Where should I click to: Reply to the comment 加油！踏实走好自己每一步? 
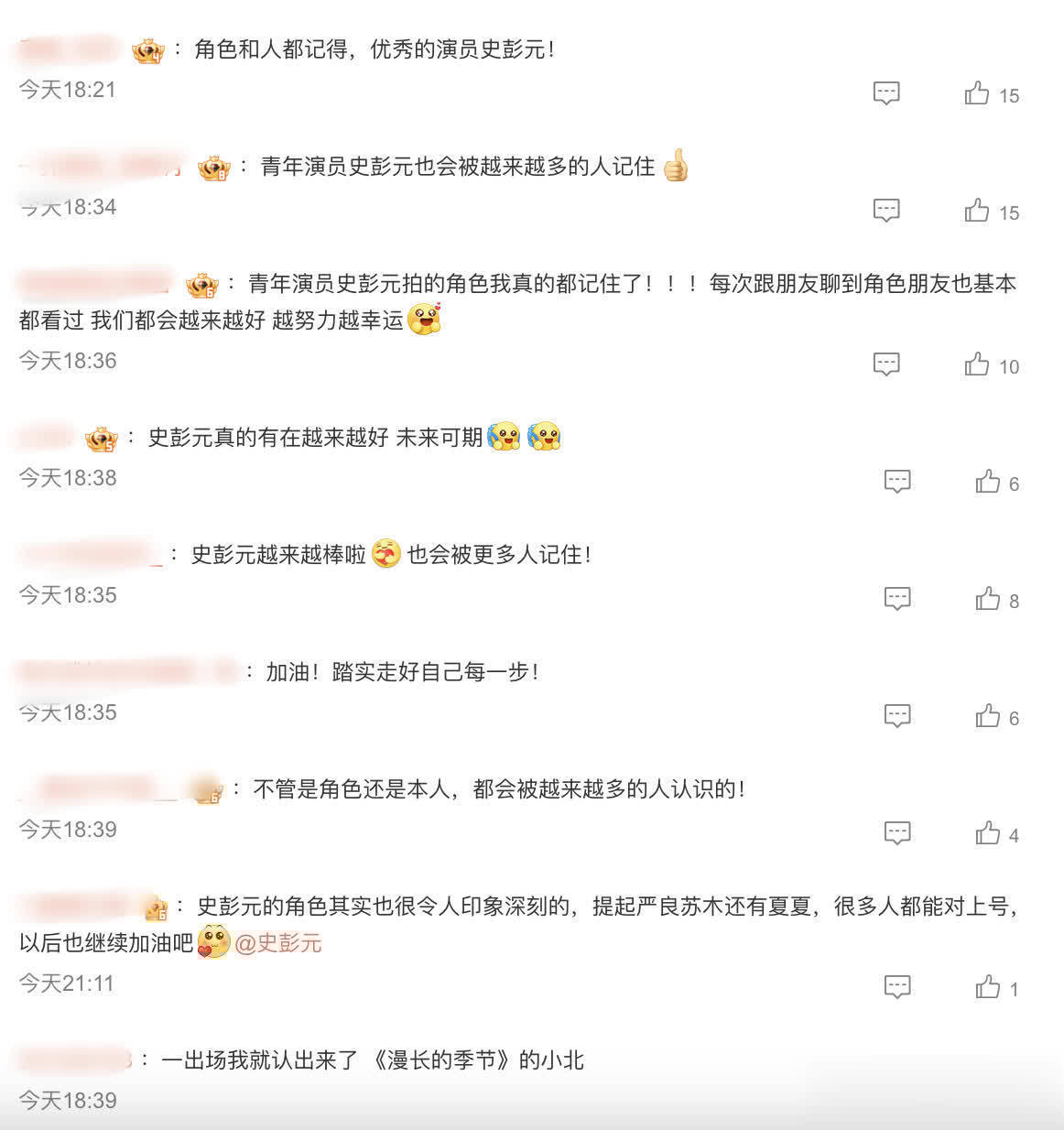[x=896, y=716]
